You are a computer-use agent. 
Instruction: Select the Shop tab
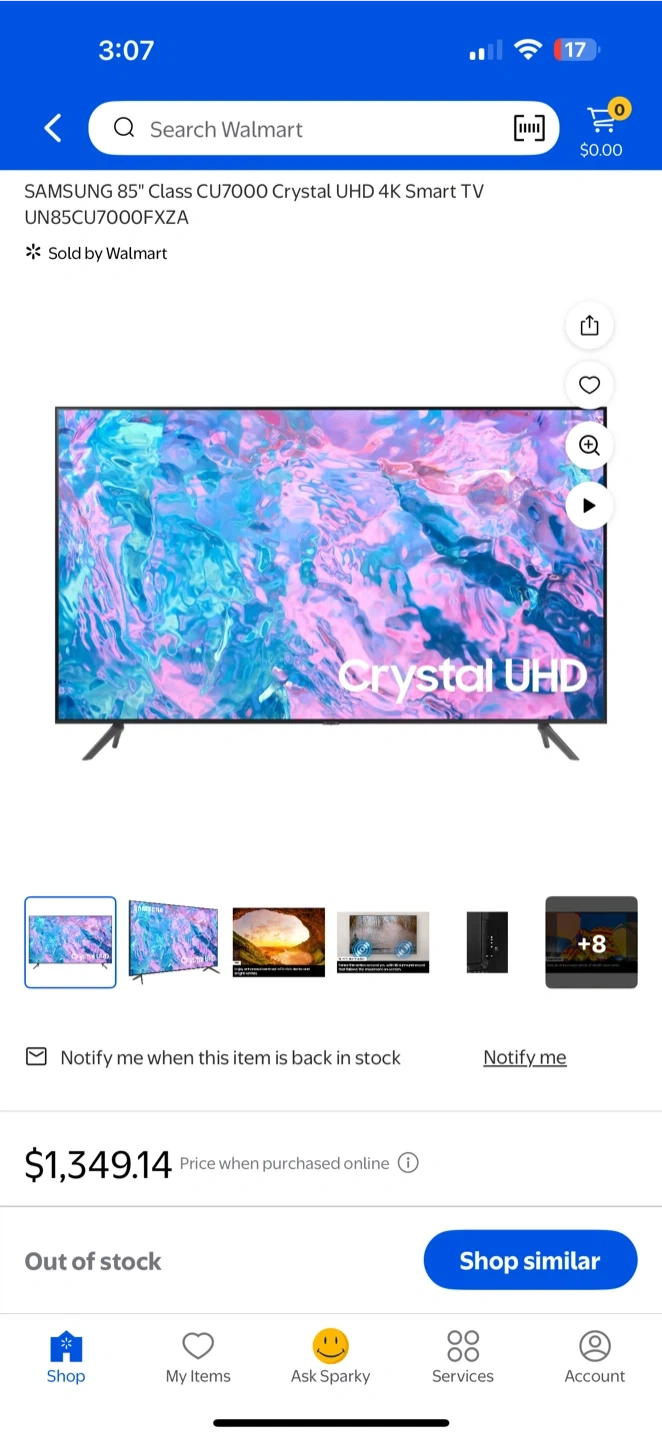pos(66,1357)
